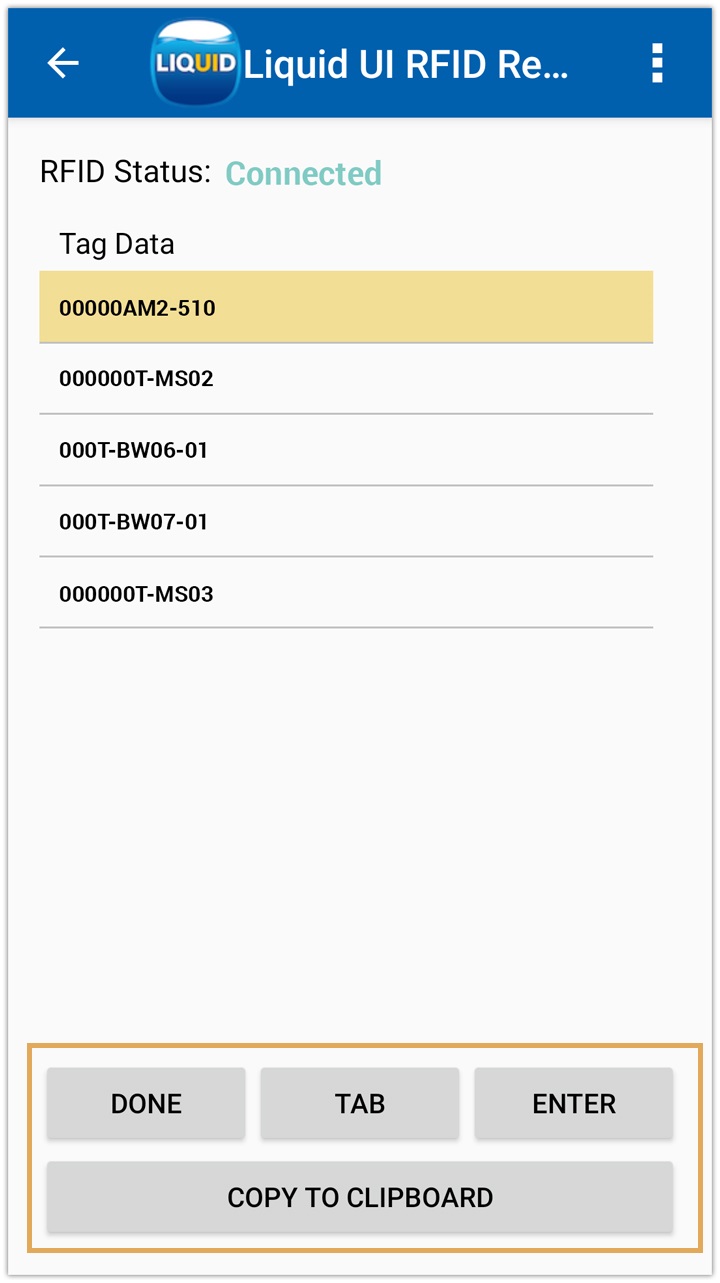Tap the Tag Data column header
The width and height of the screenshot is (720, 1283).
(116, 243)
